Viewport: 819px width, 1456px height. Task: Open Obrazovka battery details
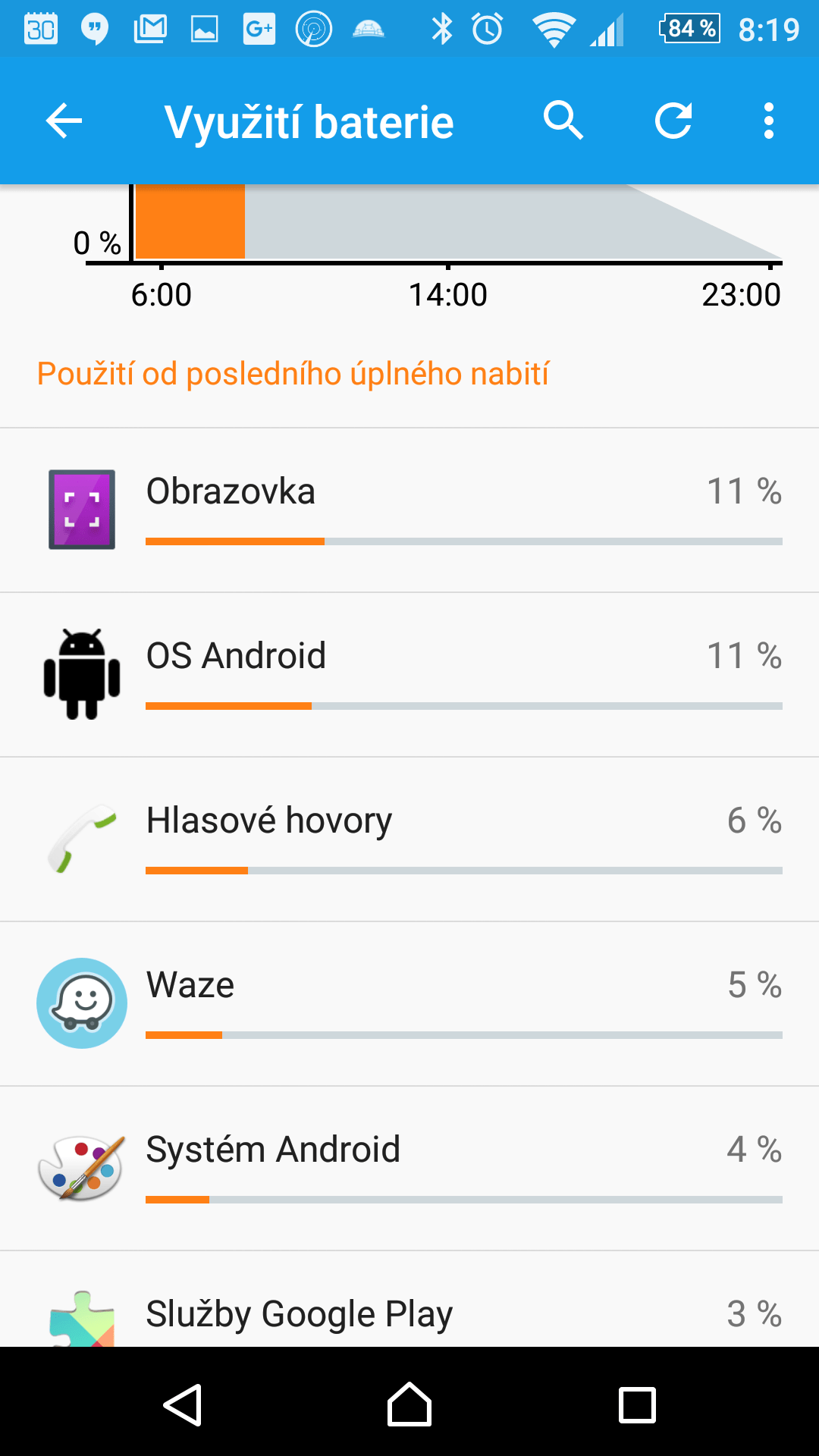[409, 510]
